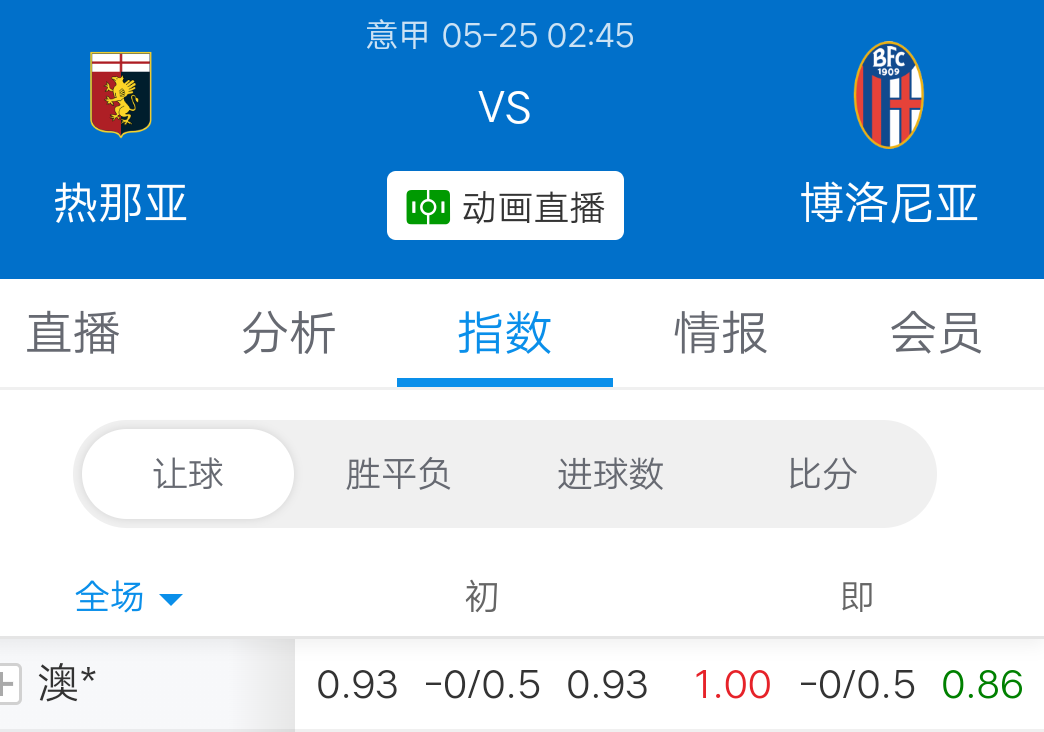Open the 全场 dropdown
Viewport: 1044px width, 732px height.
[128, 598]
